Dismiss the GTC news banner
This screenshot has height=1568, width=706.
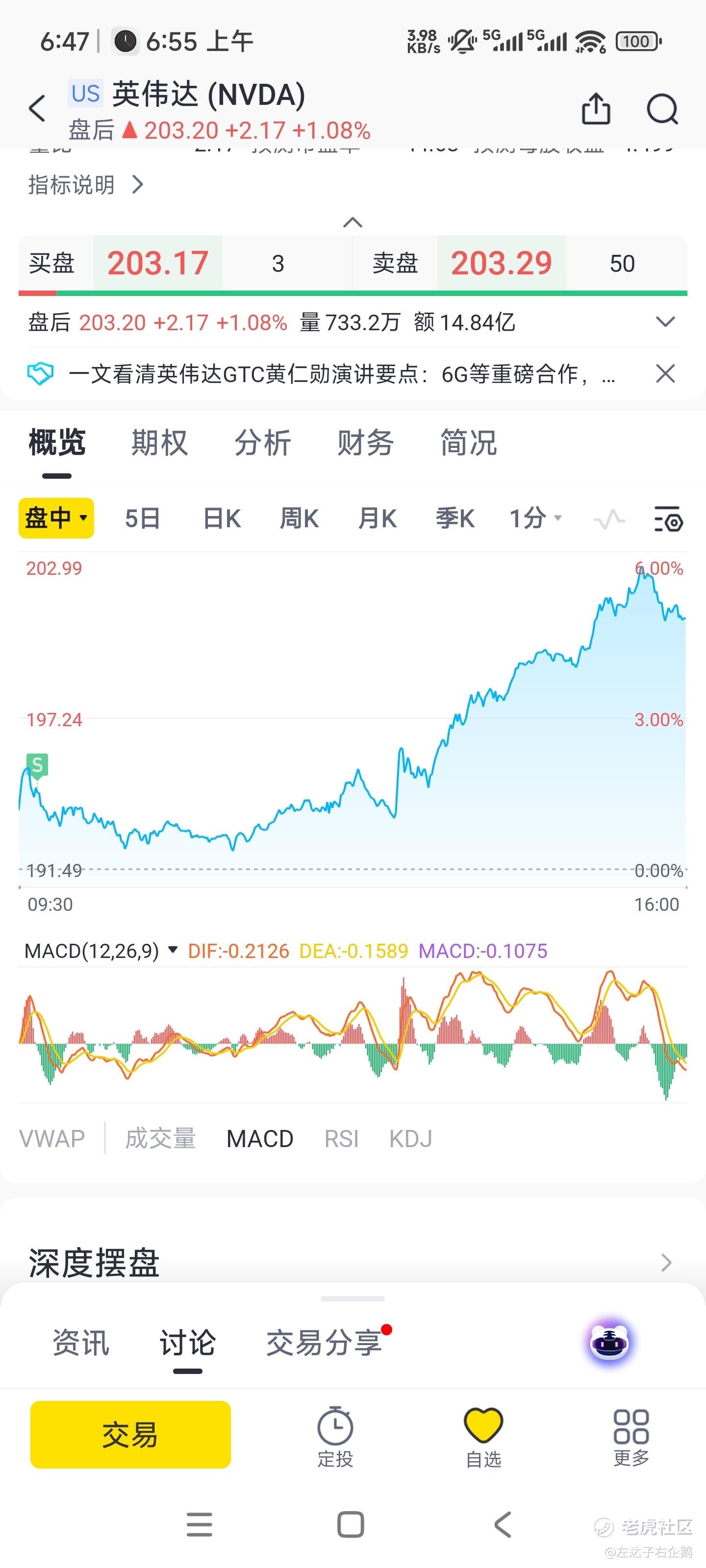coord(665,373)
